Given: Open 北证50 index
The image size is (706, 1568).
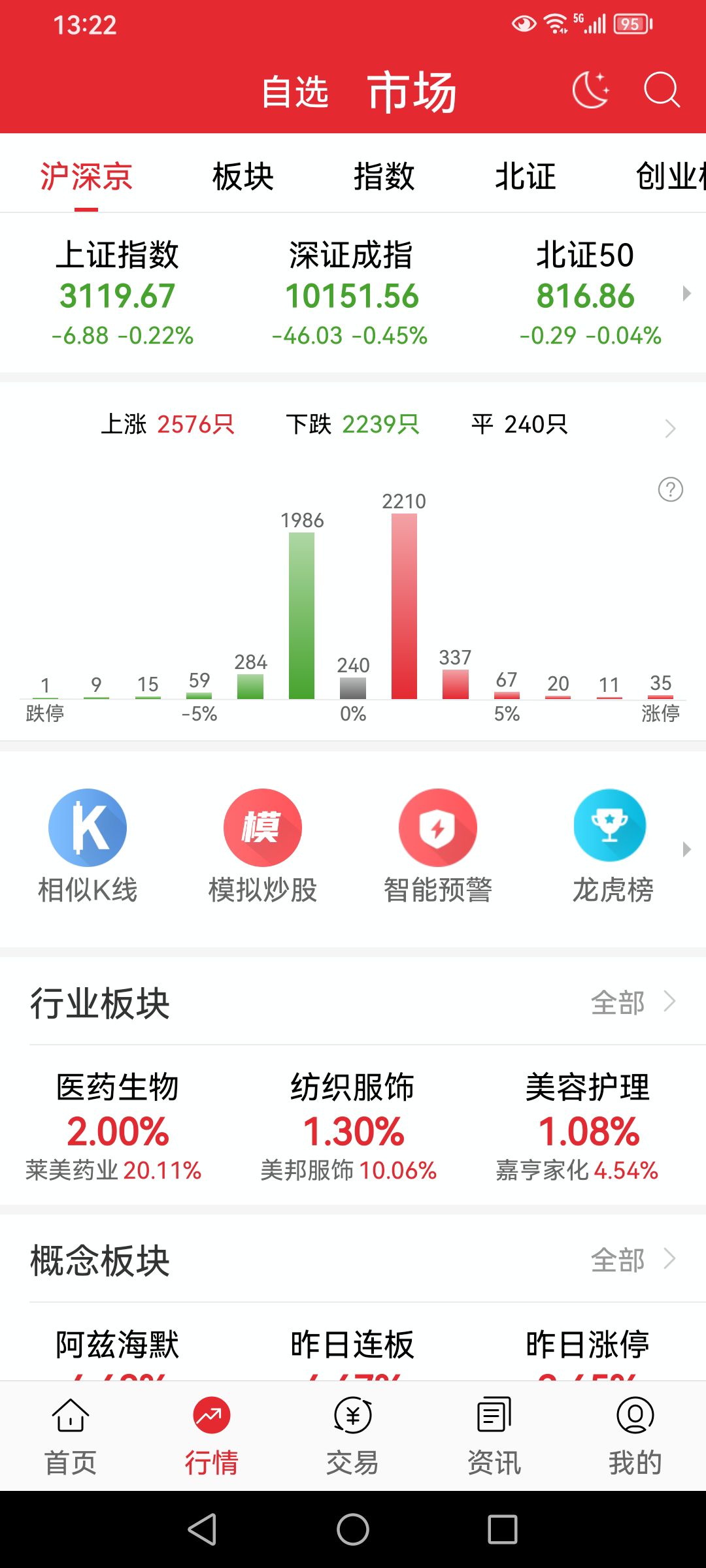Looking at the screenshot, I should [x=586, y=293].
